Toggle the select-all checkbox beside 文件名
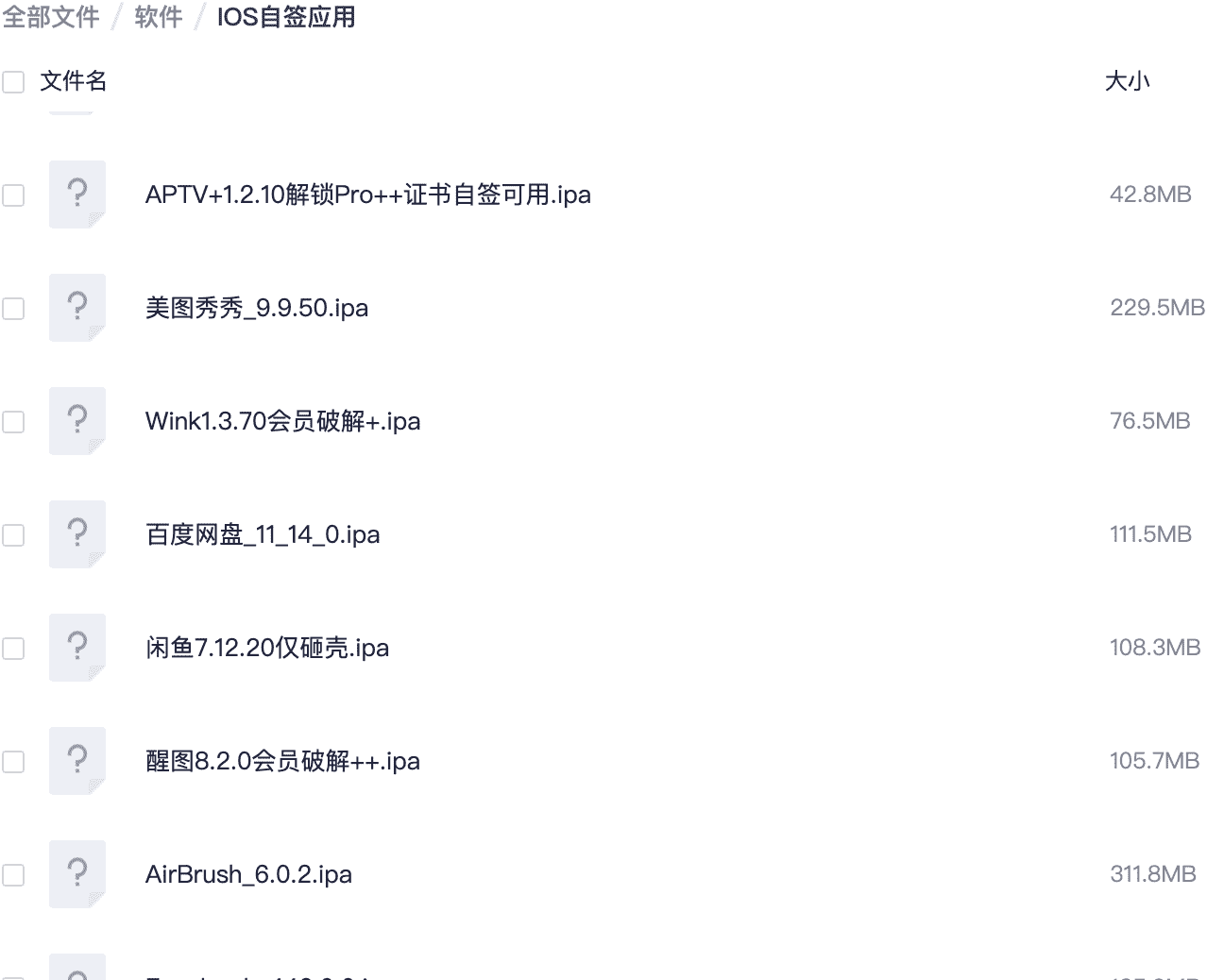 coord(13,82)
